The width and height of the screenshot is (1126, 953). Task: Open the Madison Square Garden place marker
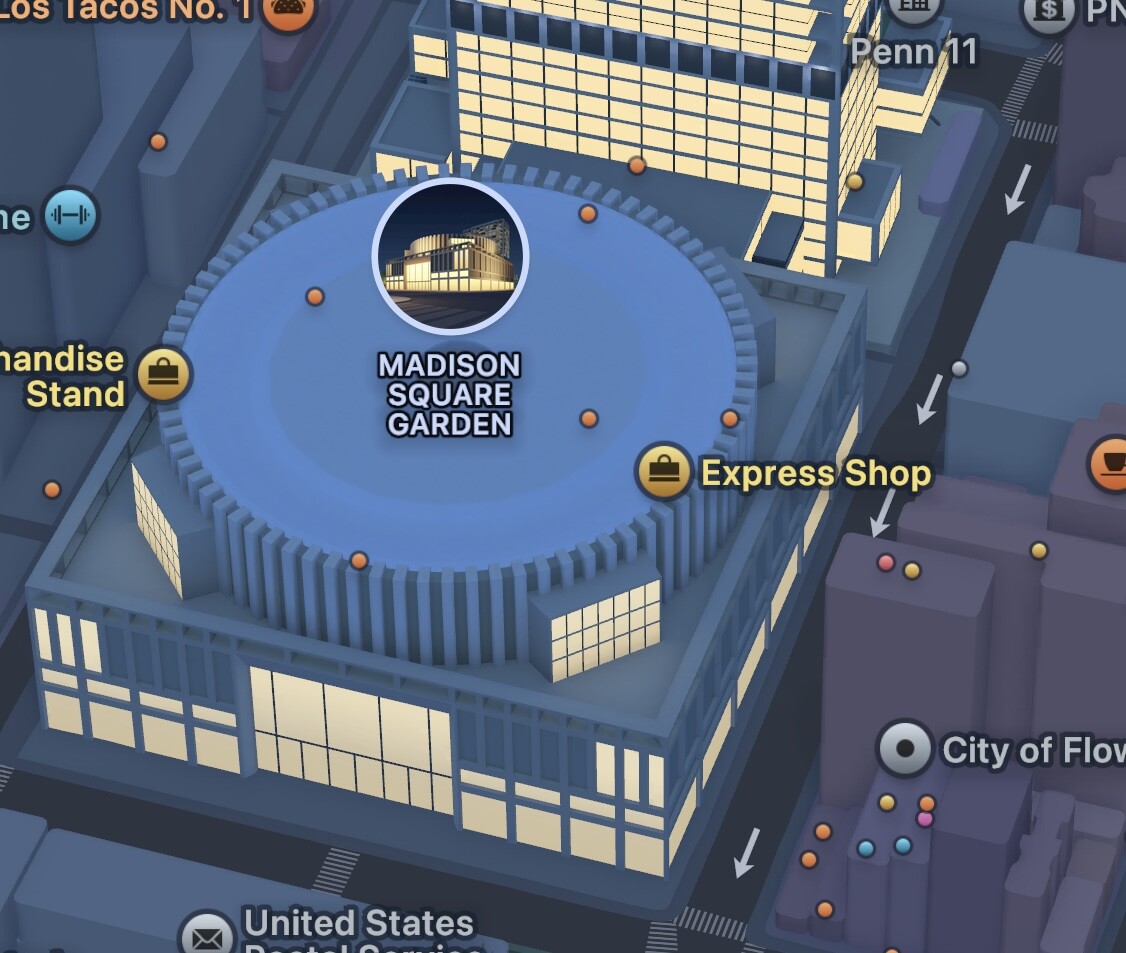point(450,255)
